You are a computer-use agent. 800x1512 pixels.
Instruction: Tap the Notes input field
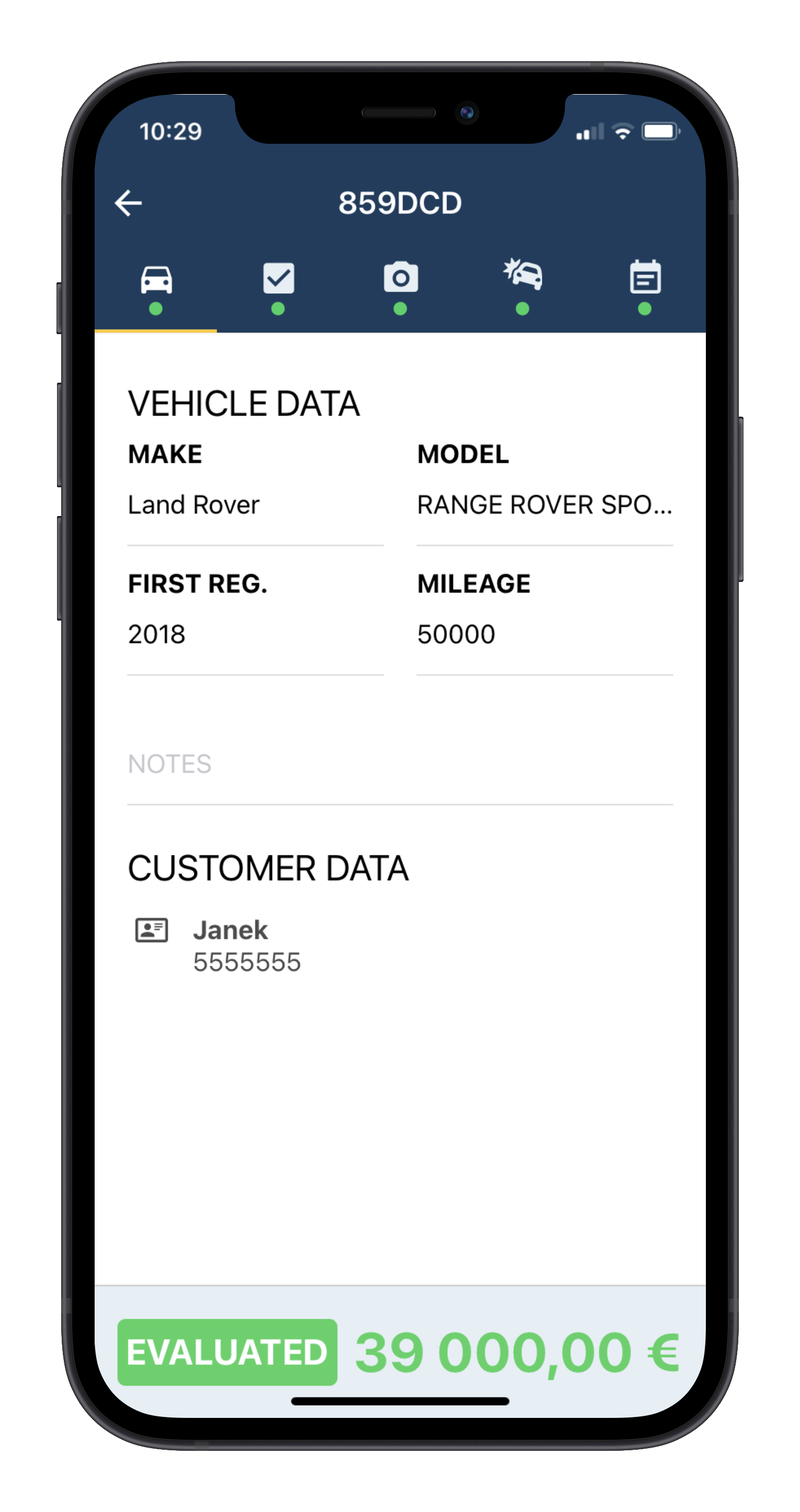click(399, 764)
